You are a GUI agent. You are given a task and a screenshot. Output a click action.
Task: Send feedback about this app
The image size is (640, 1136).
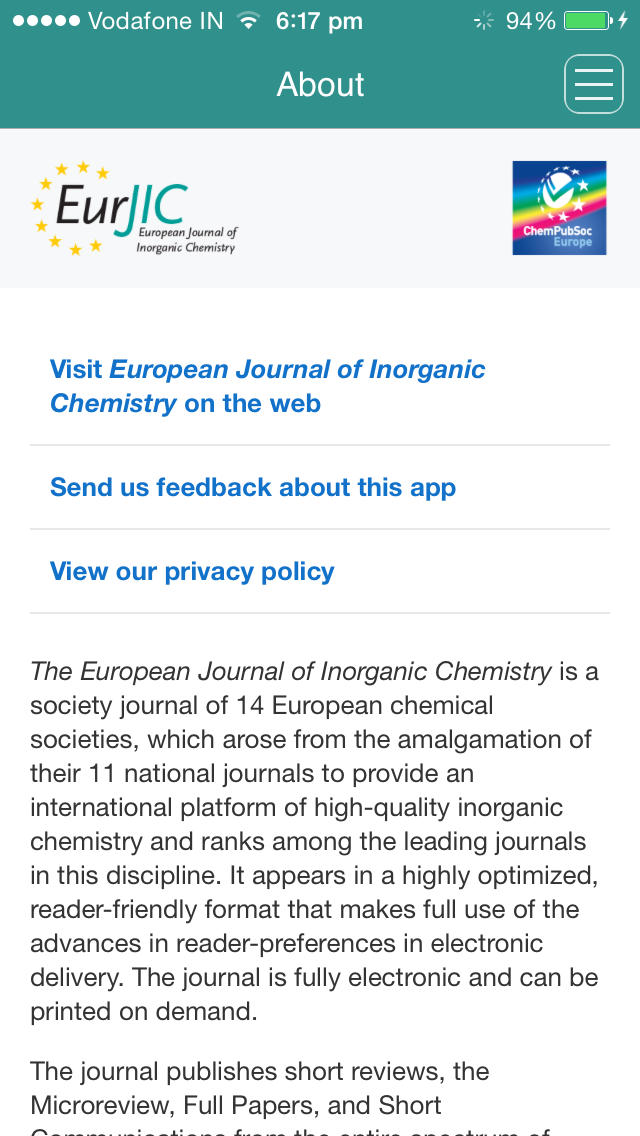[320, 488]
